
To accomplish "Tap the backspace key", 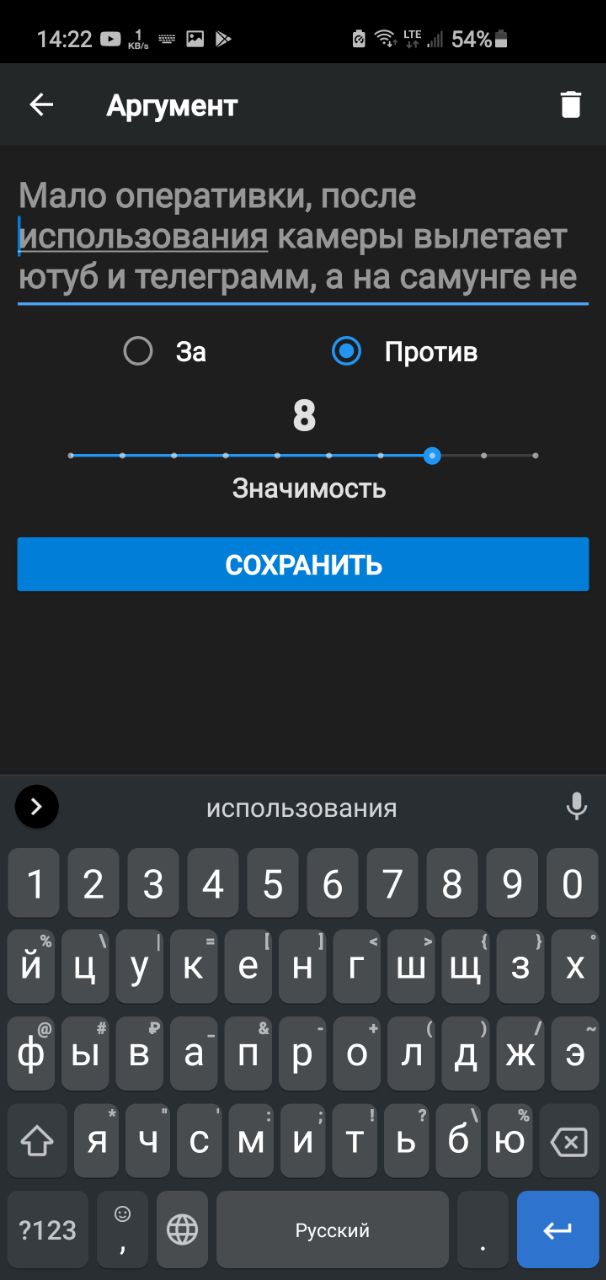I will [569, 1141].
